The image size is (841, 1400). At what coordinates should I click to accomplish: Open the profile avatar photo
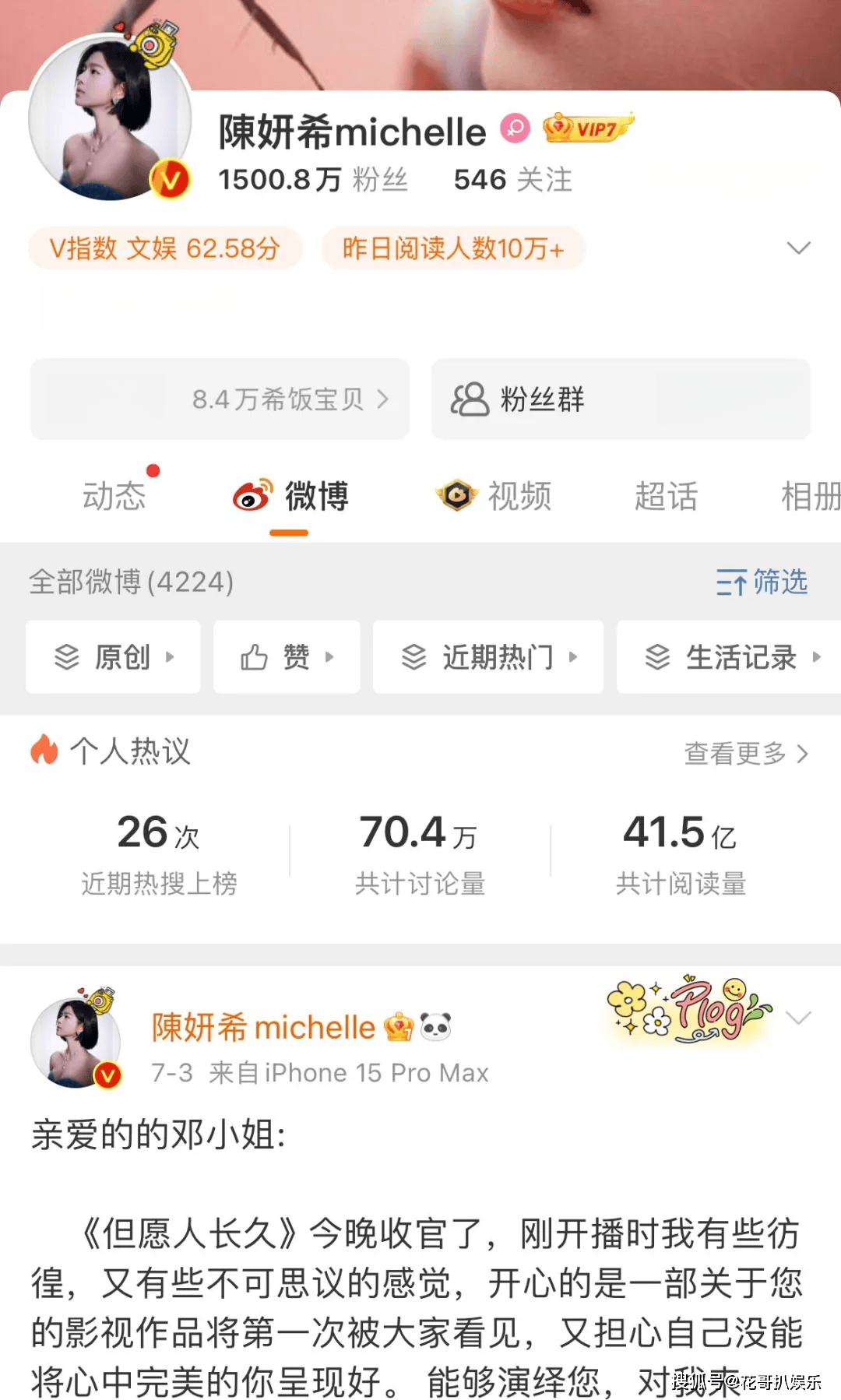109,118
